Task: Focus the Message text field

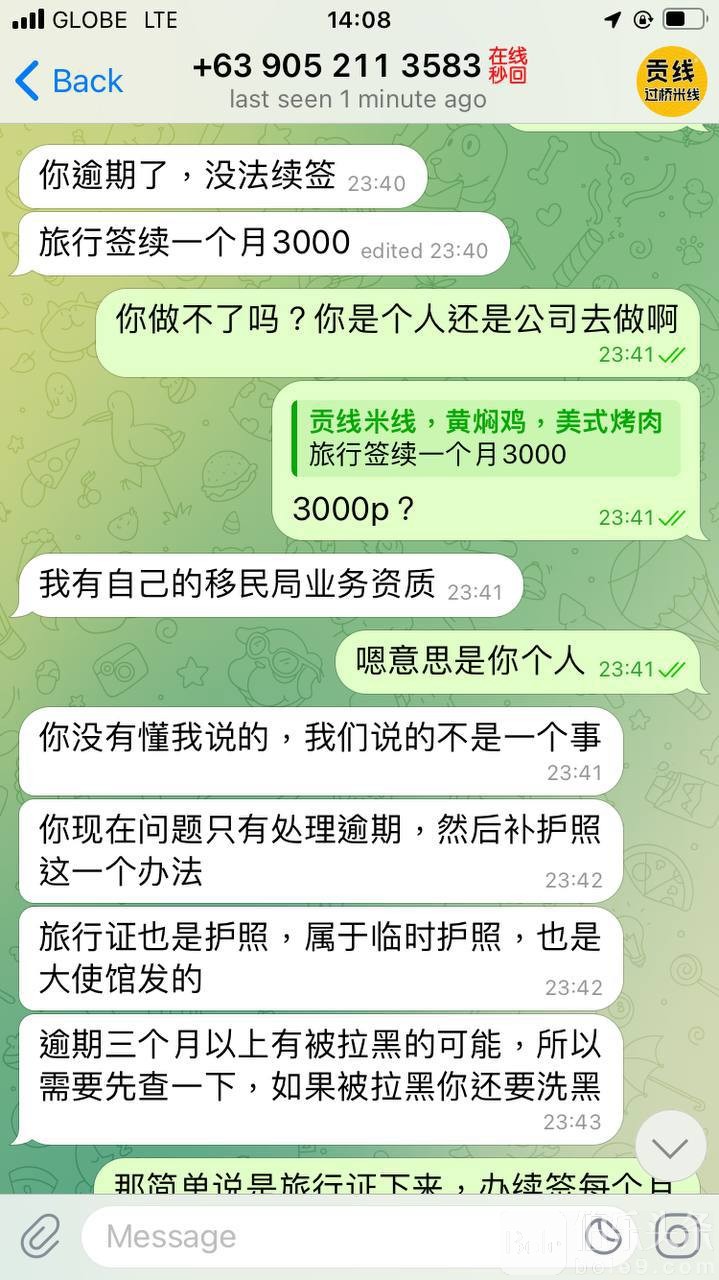Action: pos(330,1237)
